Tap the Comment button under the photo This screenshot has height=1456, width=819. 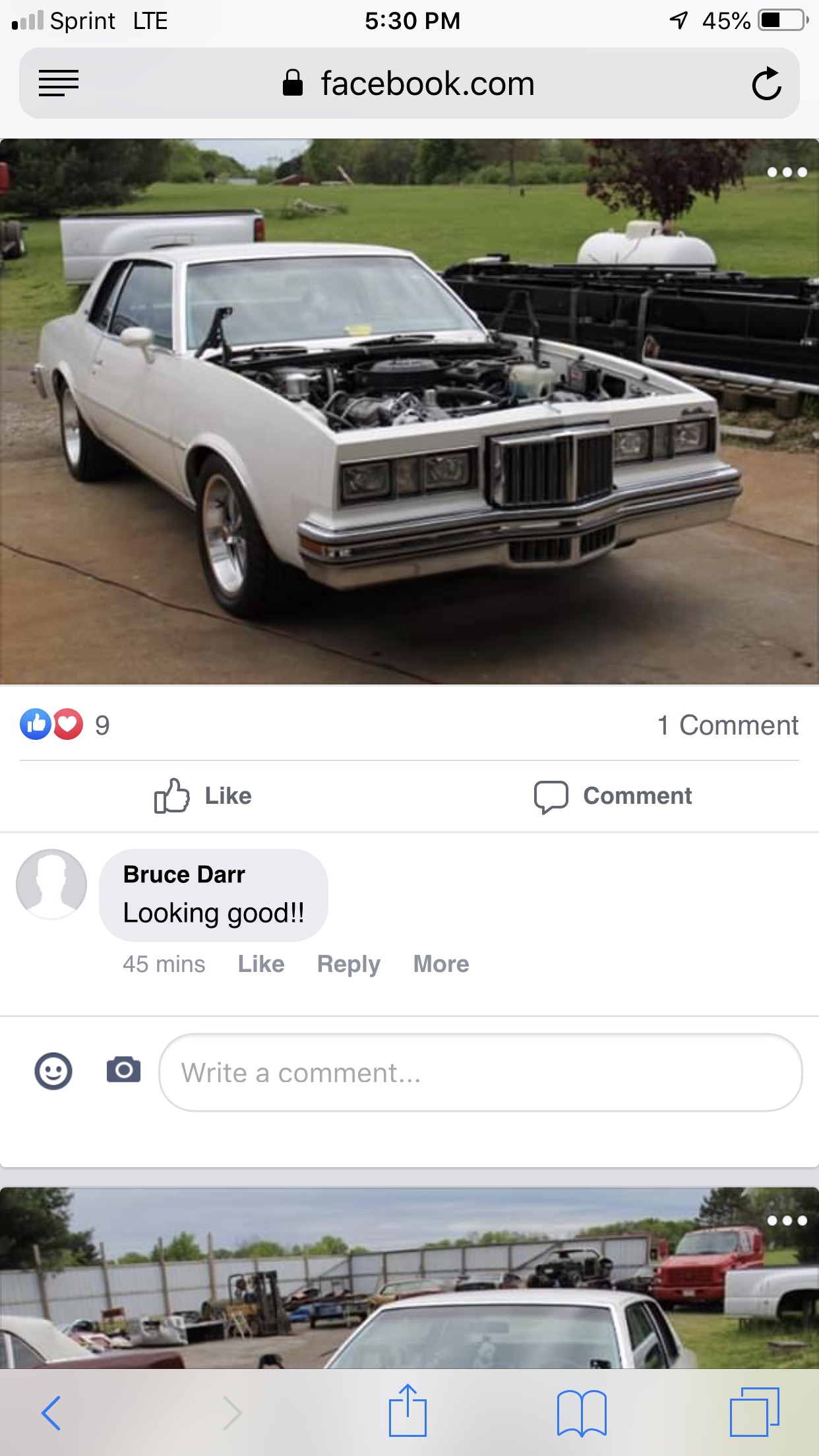(x=613, y=796)
